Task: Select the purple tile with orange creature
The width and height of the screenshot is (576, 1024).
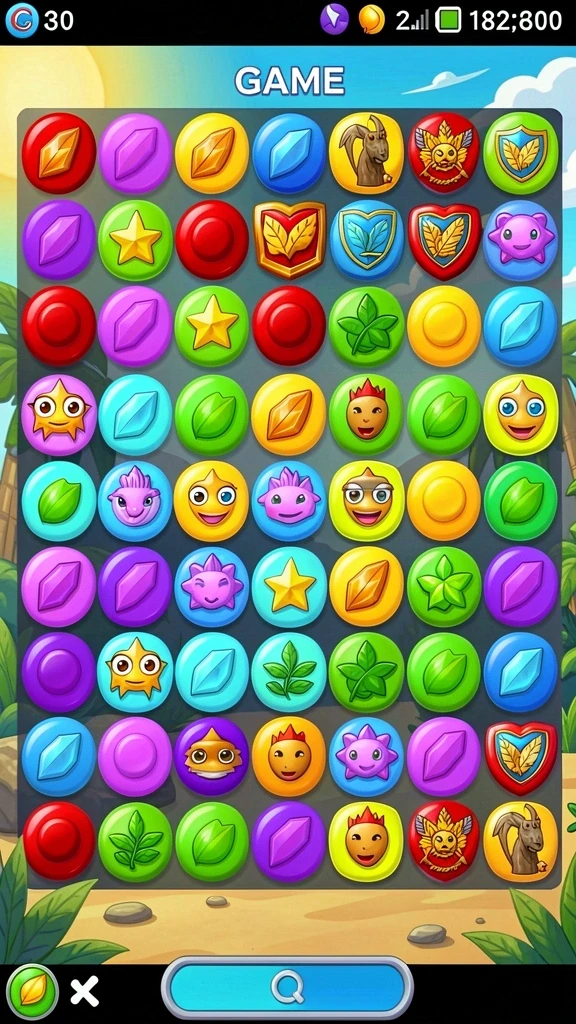Action: coord(212,756)
